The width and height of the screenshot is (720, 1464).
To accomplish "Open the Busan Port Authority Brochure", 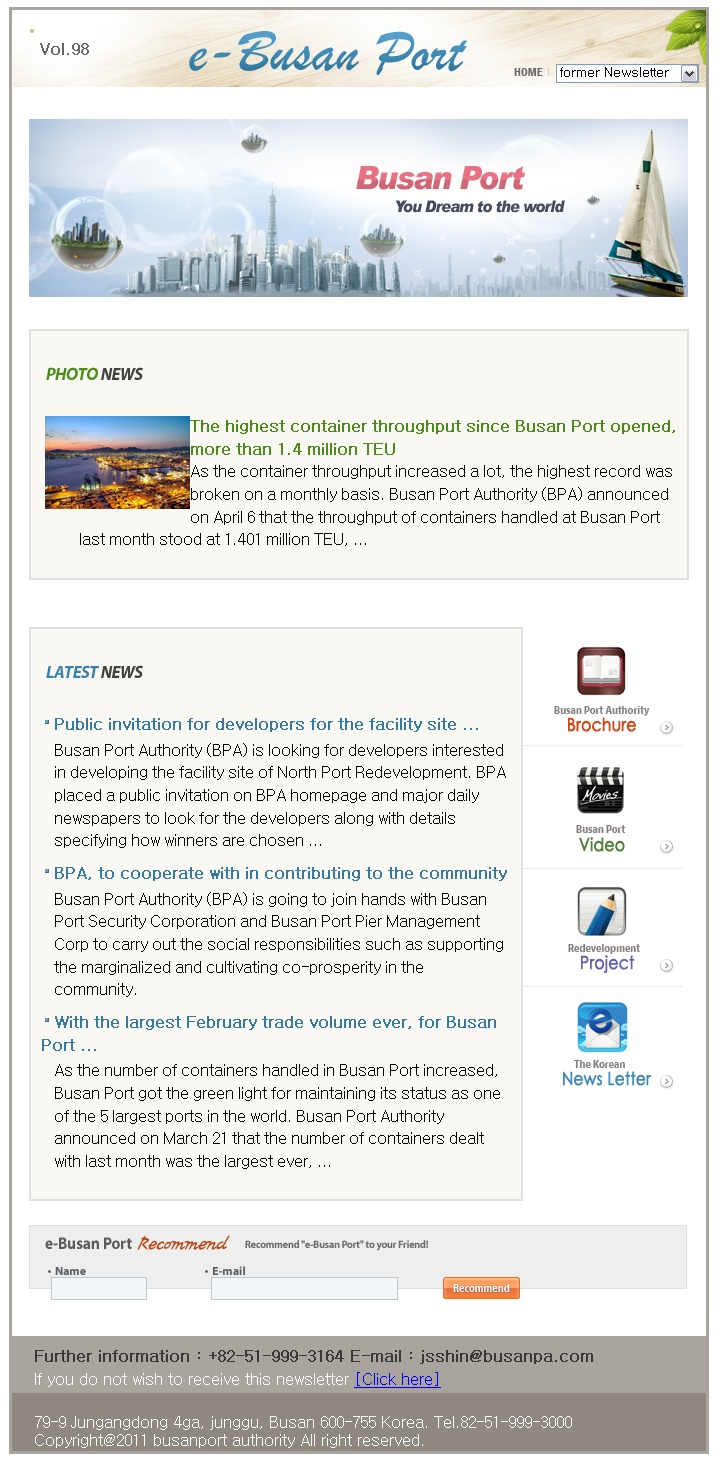I will [x=601, y=692].
